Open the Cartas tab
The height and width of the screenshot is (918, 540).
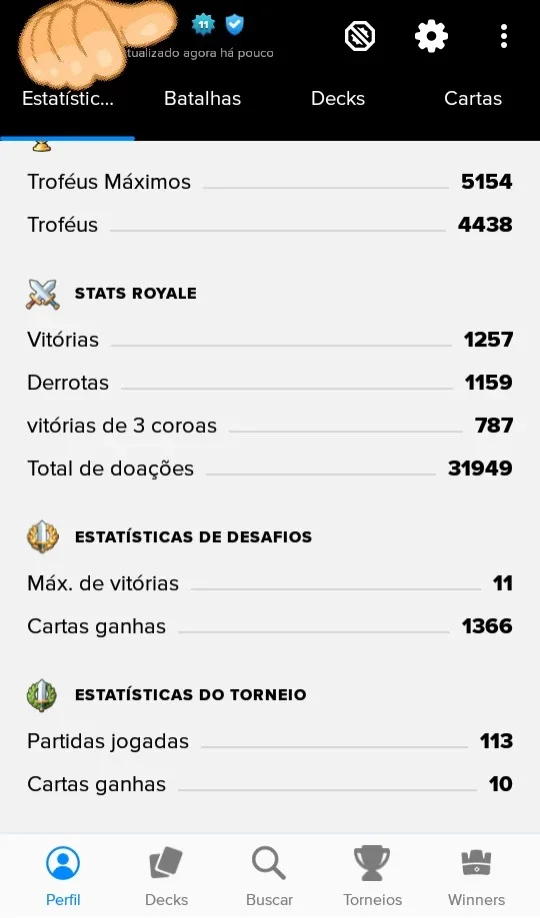[473, 98]
